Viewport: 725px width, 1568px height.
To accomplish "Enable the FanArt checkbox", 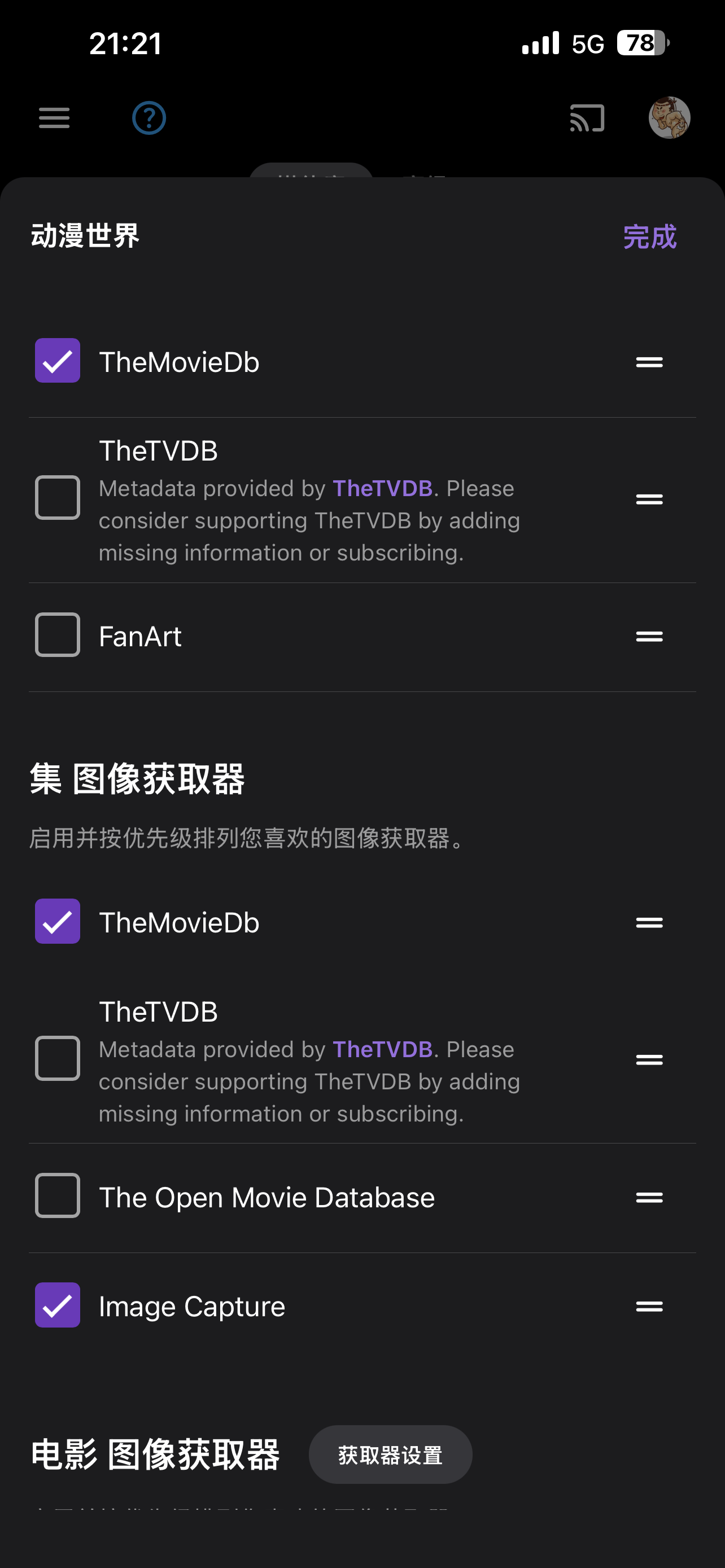I will click(57, 635).
